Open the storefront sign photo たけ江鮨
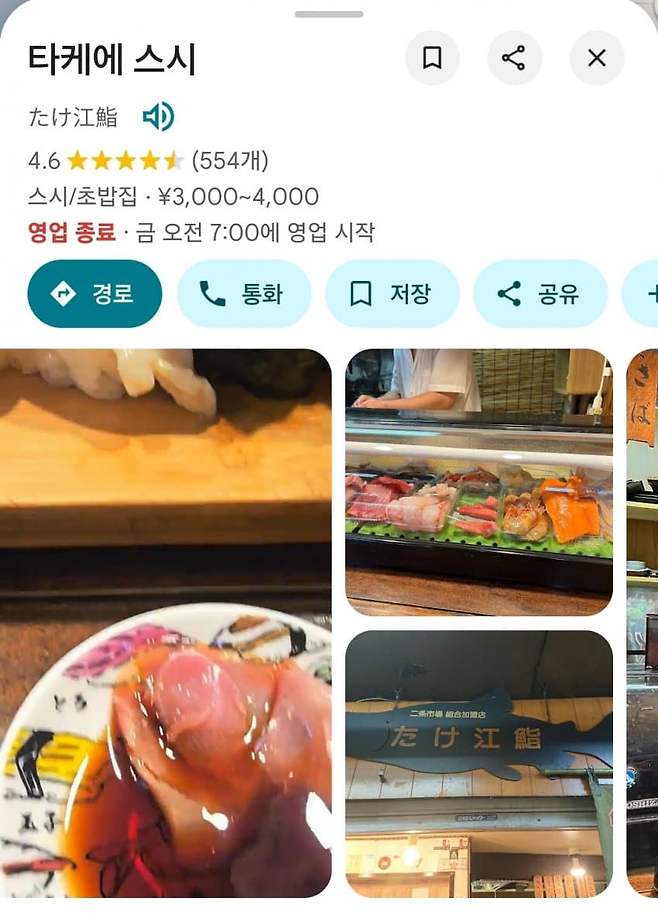This screenshot has width=658, height=915. click(478, 763)
